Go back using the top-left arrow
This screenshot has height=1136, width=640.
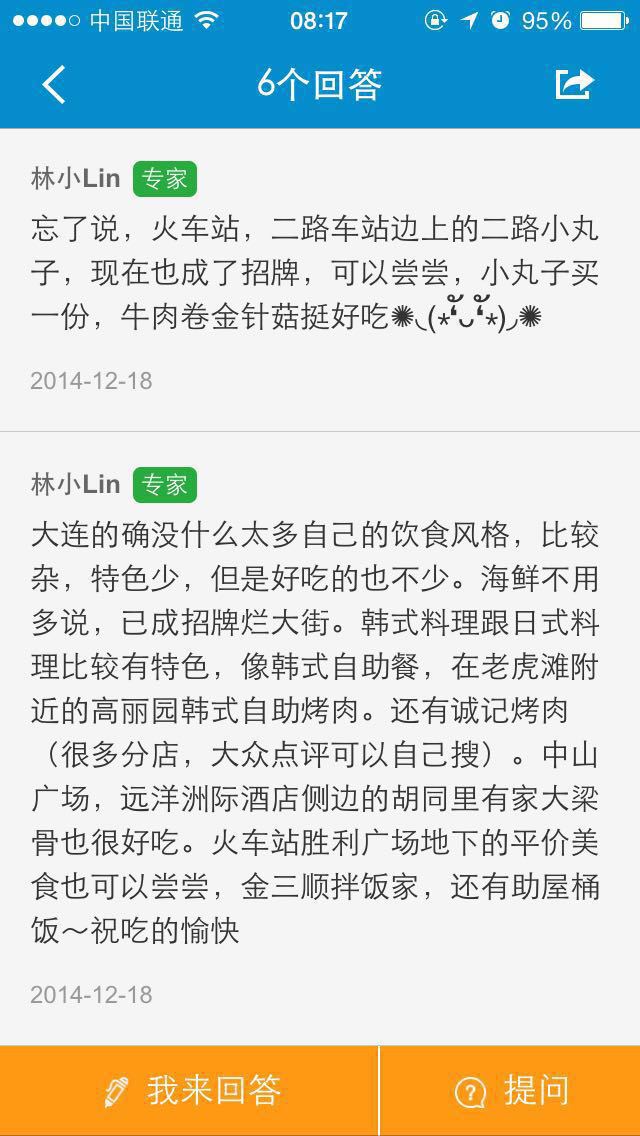54,85
